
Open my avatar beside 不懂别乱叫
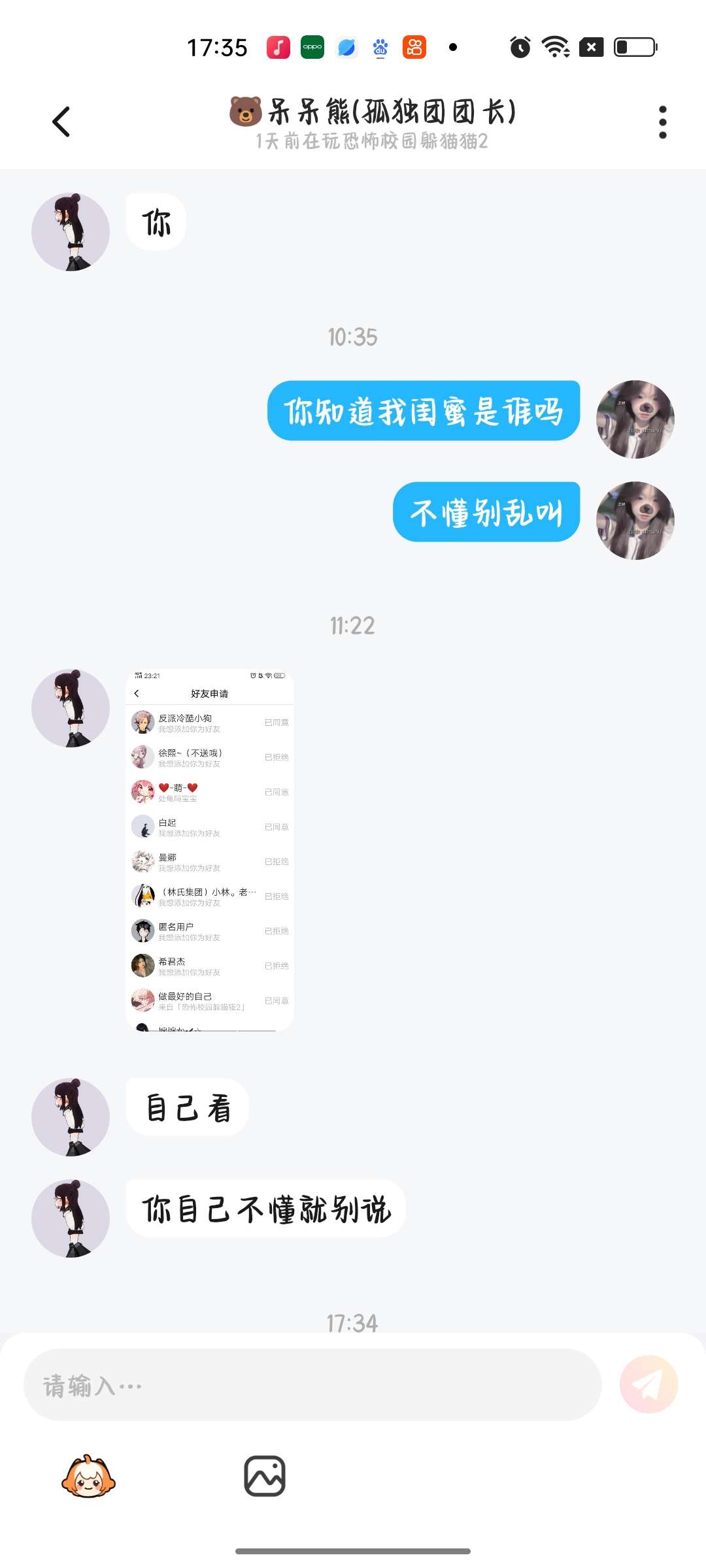tap(635, 521)
